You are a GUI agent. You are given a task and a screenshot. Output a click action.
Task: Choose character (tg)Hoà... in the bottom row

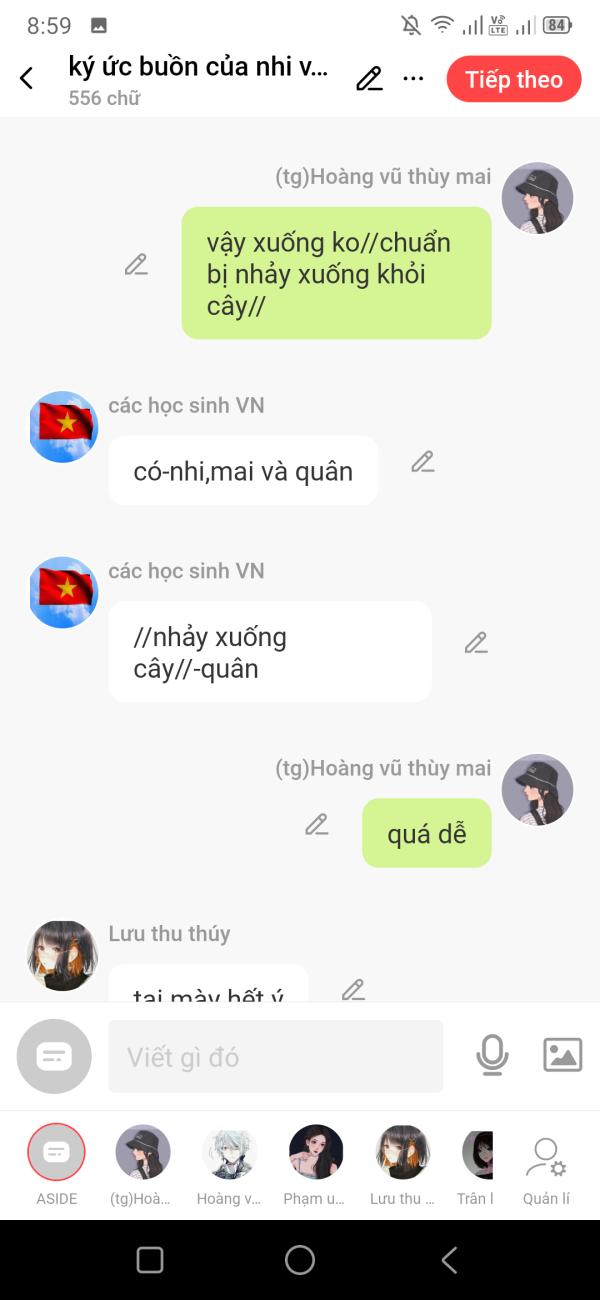143,1165
